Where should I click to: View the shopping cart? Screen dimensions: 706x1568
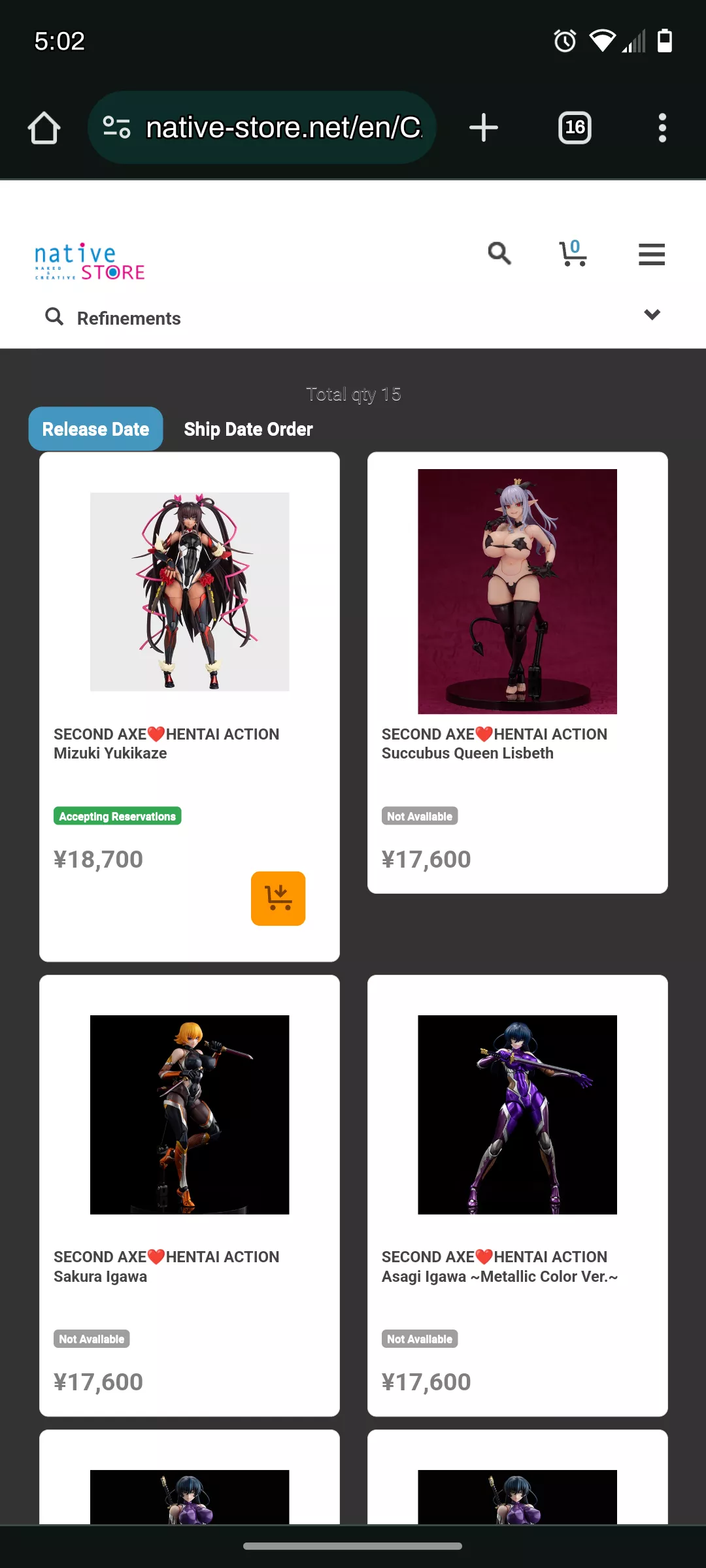[573, 253]
